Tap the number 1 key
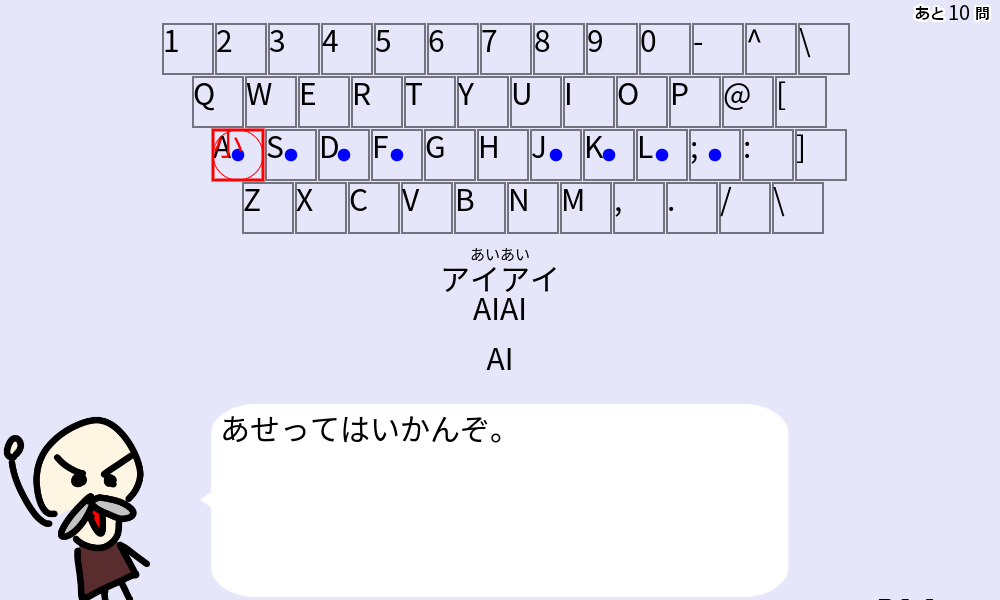The height and width of the screenshot is (600, 1000). tap(187, 49)
